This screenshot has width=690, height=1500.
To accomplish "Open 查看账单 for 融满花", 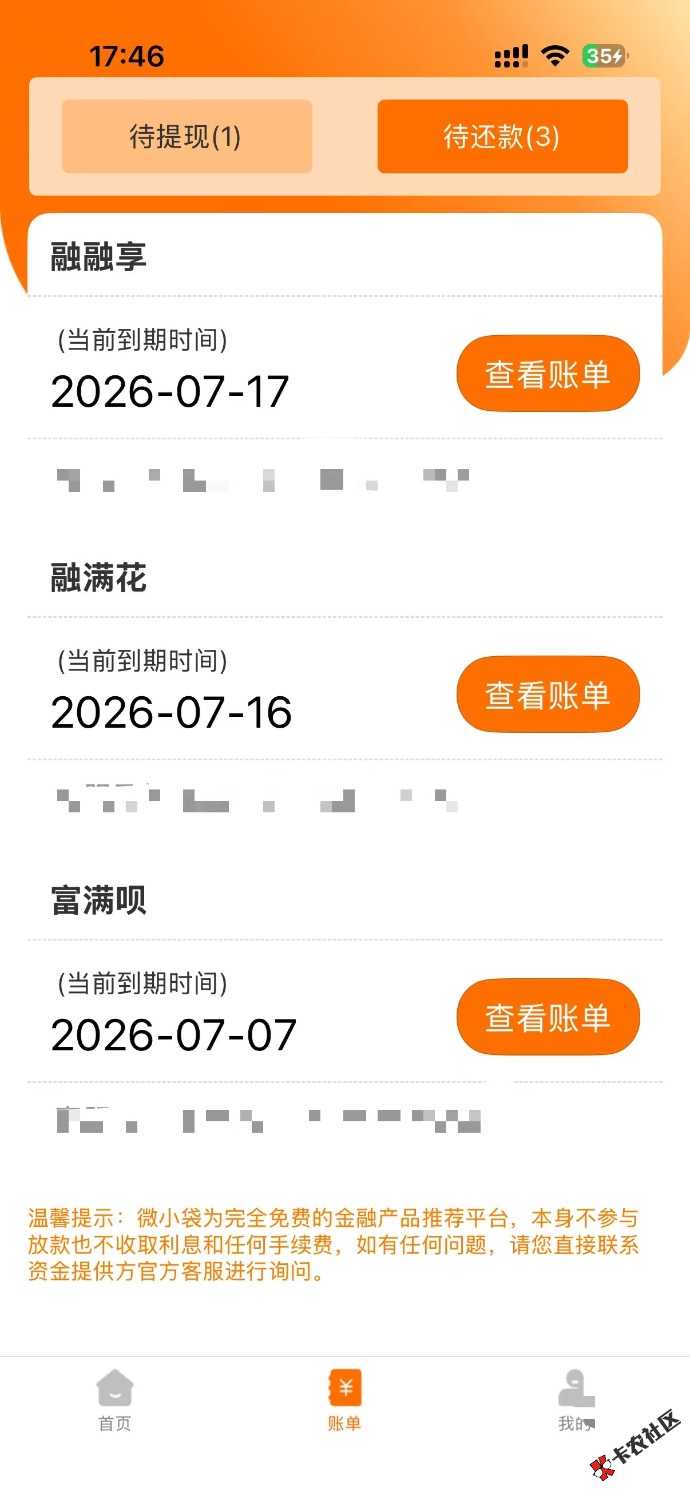I will click(x=548, y=695).
